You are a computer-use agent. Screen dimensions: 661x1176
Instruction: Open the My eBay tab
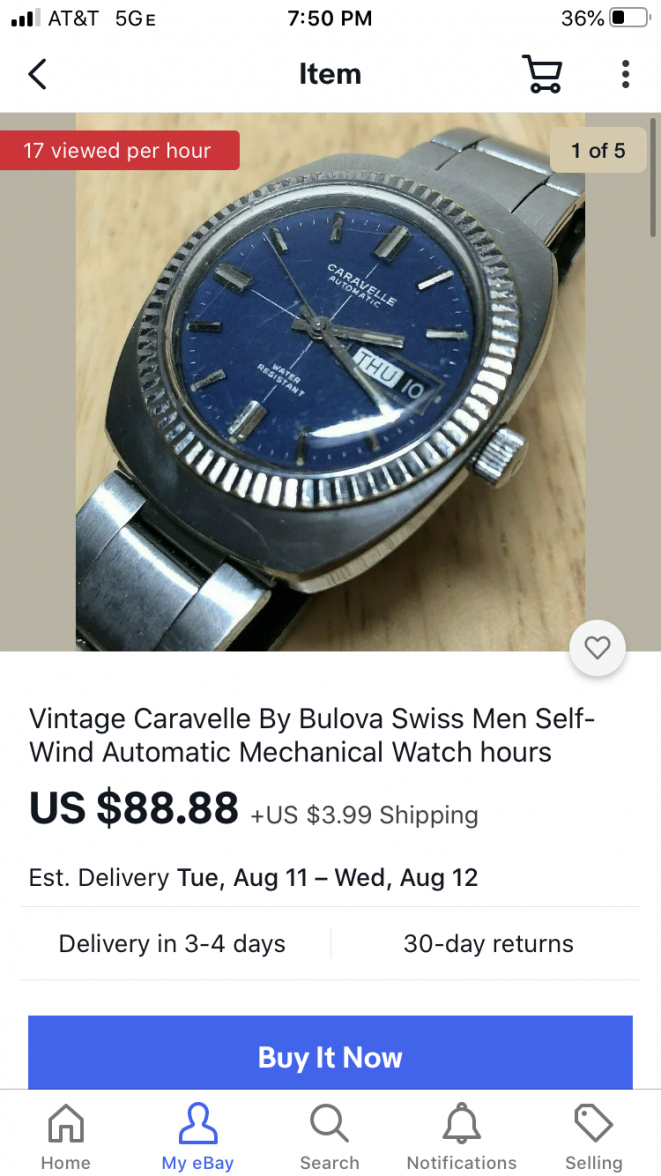tap(198, 1136)
